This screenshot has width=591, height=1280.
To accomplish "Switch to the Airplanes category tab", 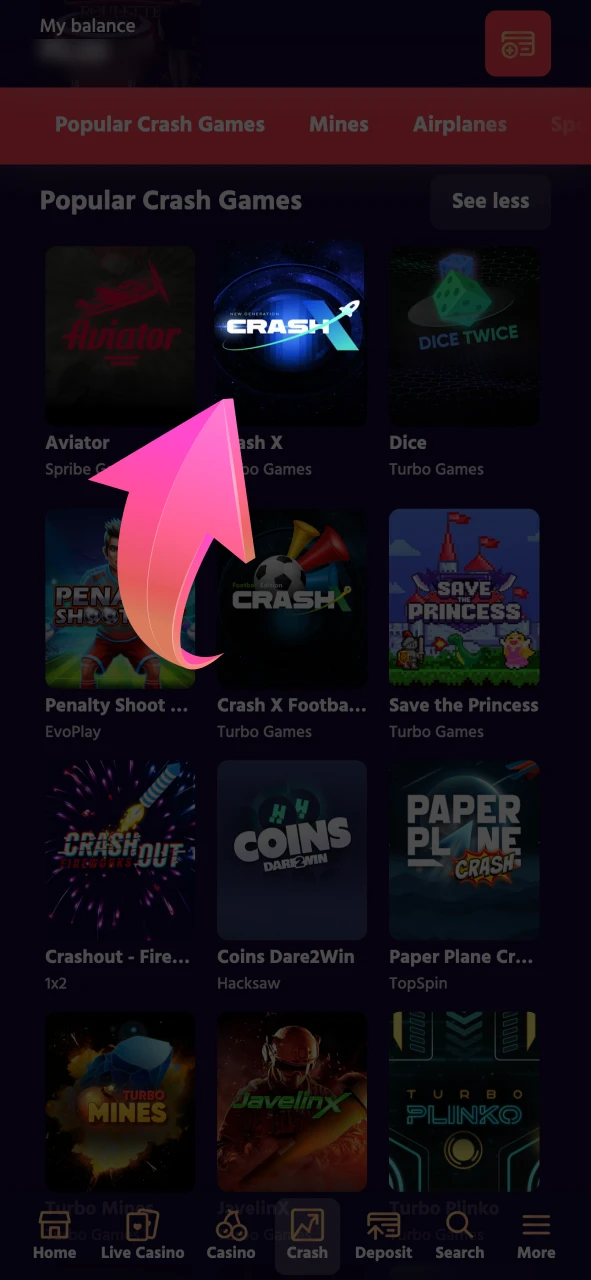I will tap(460, 125).
